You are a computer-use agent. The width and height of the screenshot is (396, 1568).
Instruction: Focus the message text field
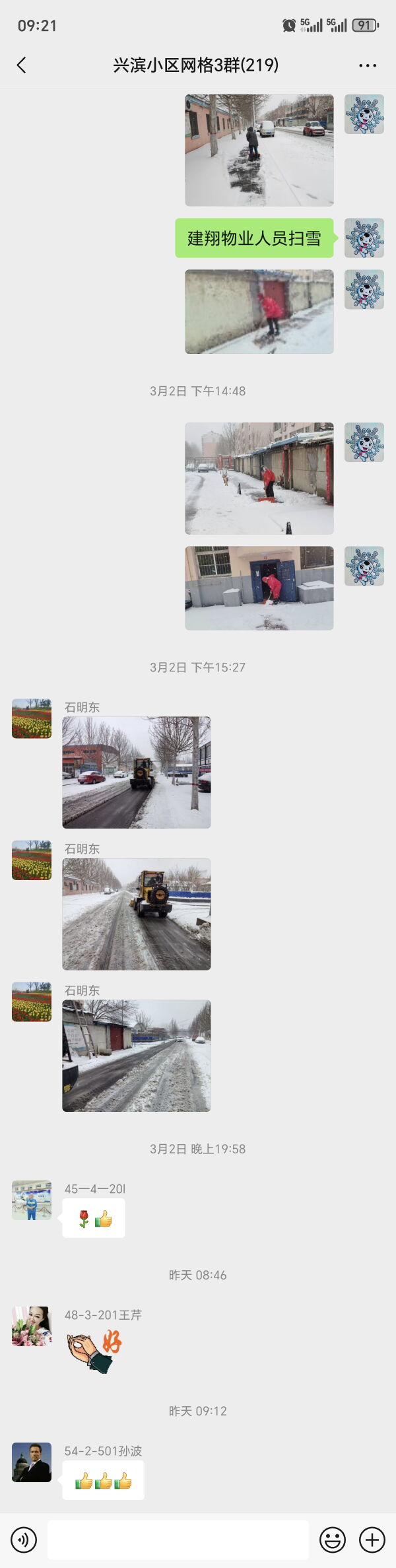point(178,1540)
